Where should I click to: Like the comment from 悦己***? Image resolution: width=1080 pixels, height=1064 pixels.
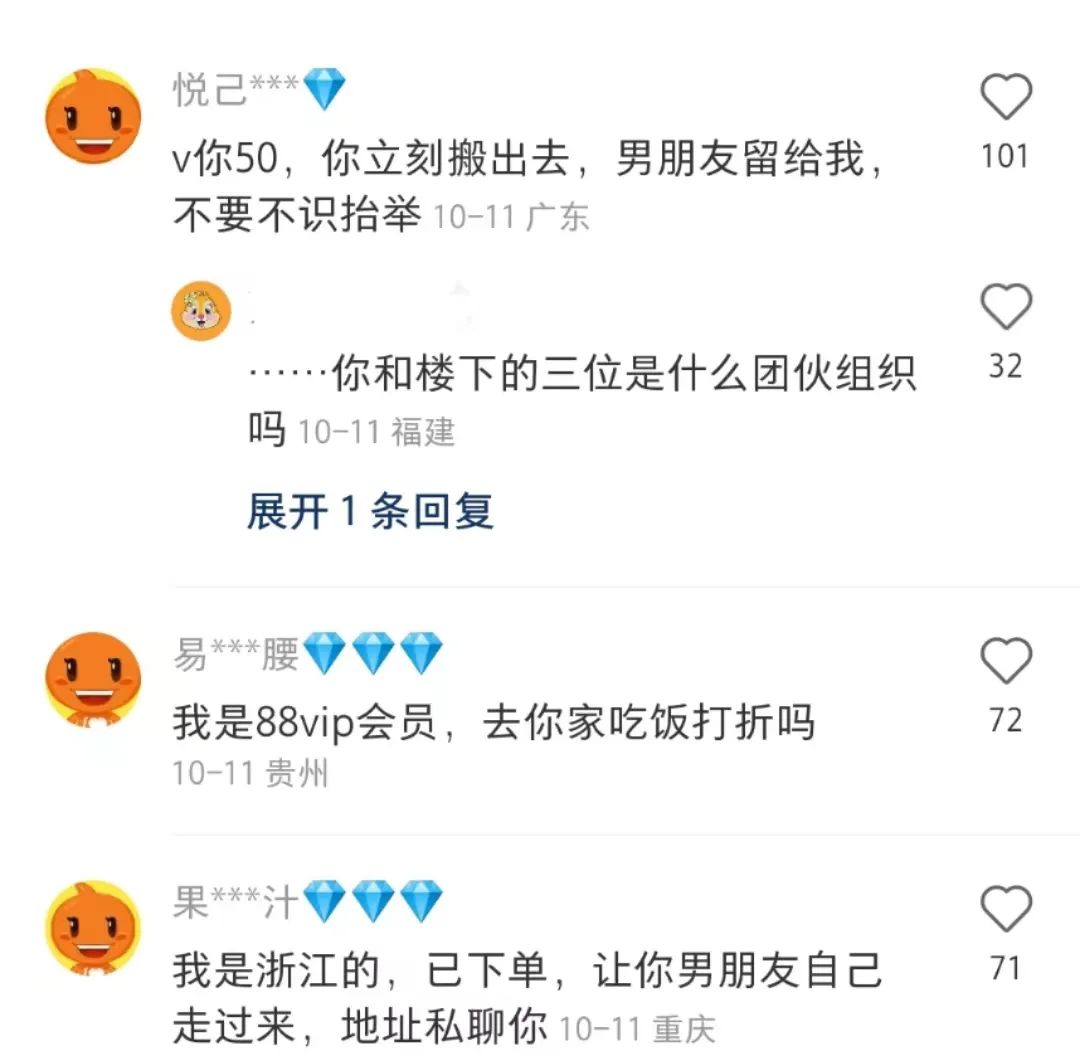tap(1005, 98)
